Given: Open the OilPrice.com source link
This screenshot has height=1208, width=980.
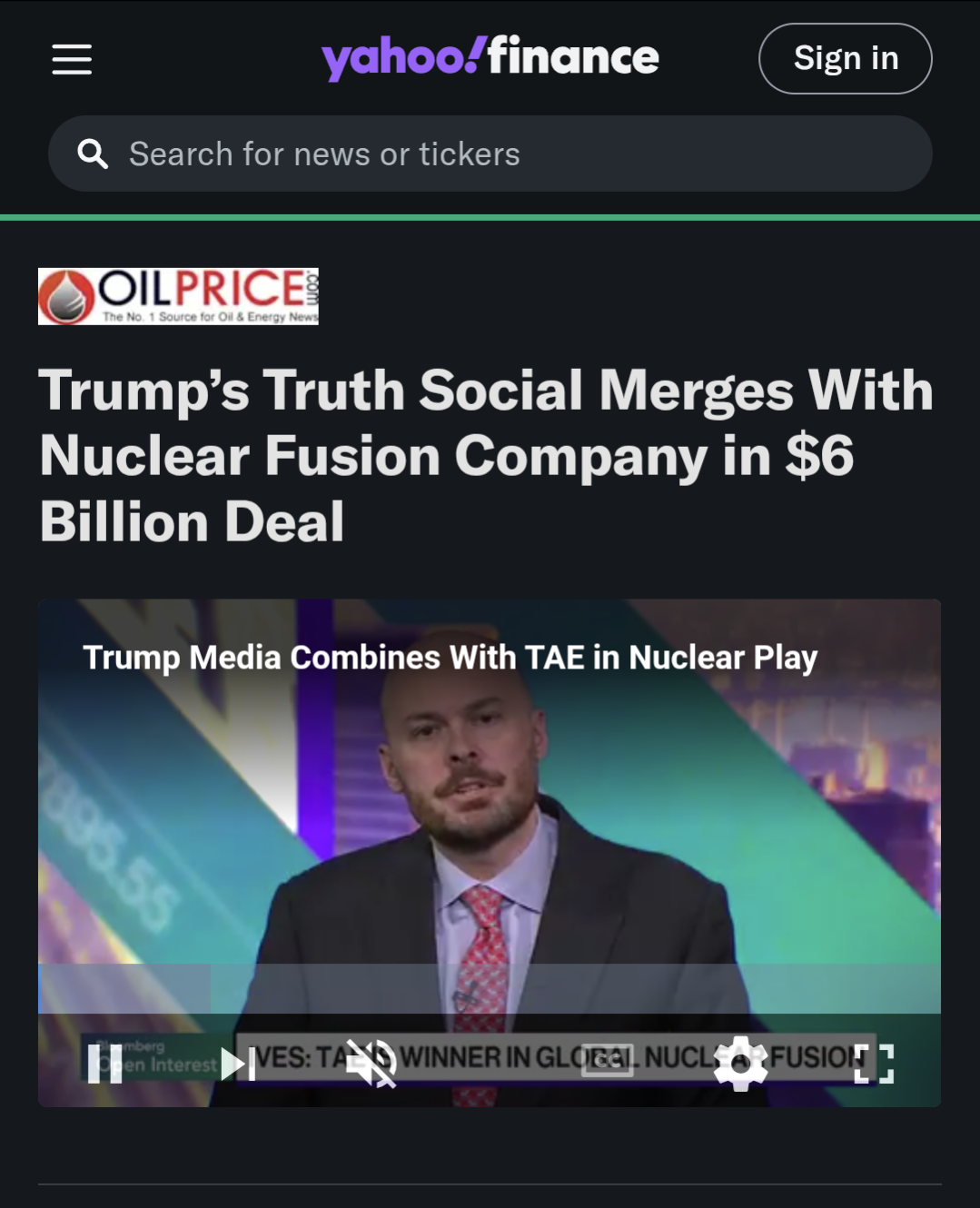Looking at the screenshot, I should click(x=178, y=296).
